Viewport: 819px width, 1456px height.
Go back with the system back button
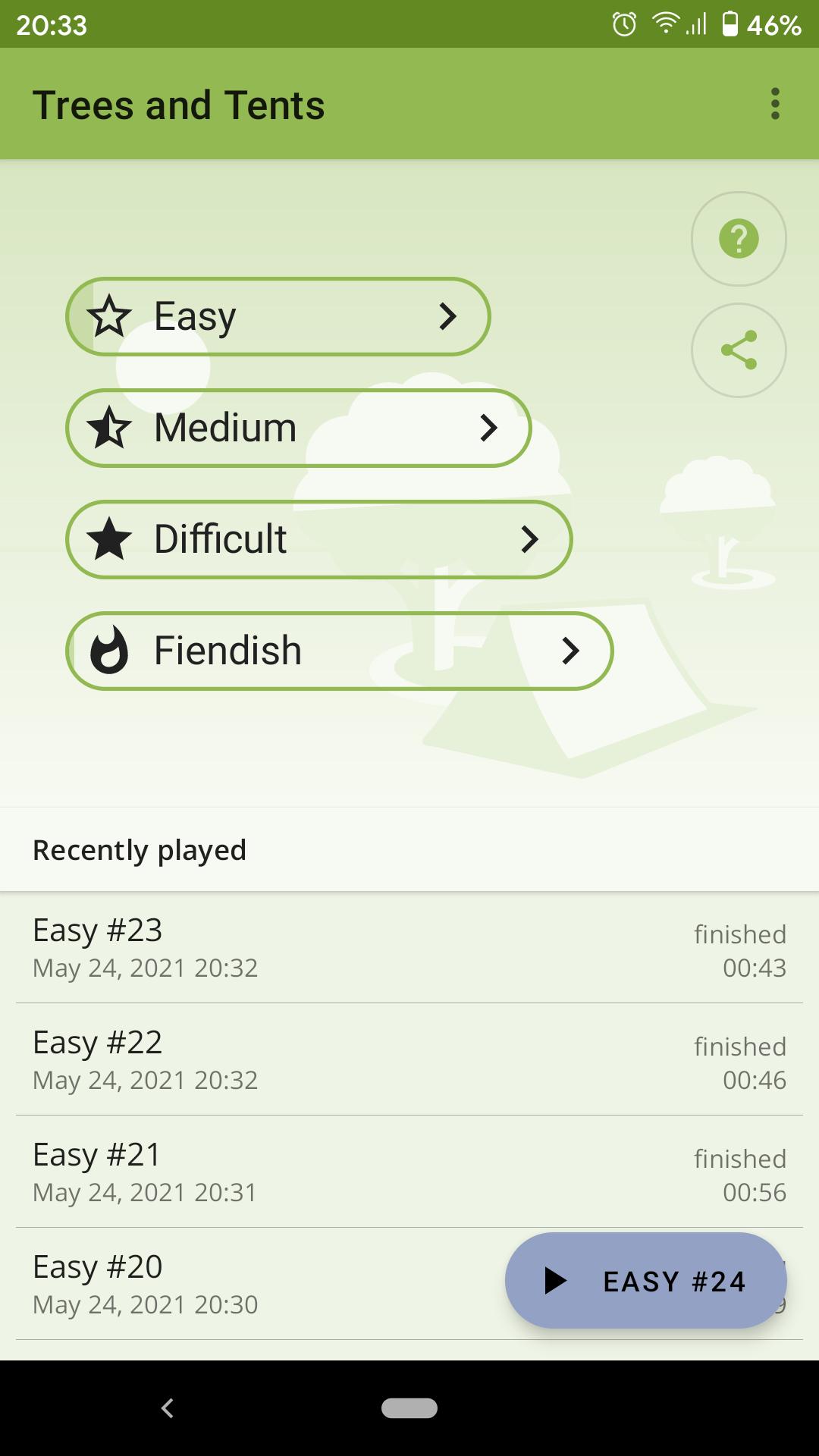pos(168,1408)
